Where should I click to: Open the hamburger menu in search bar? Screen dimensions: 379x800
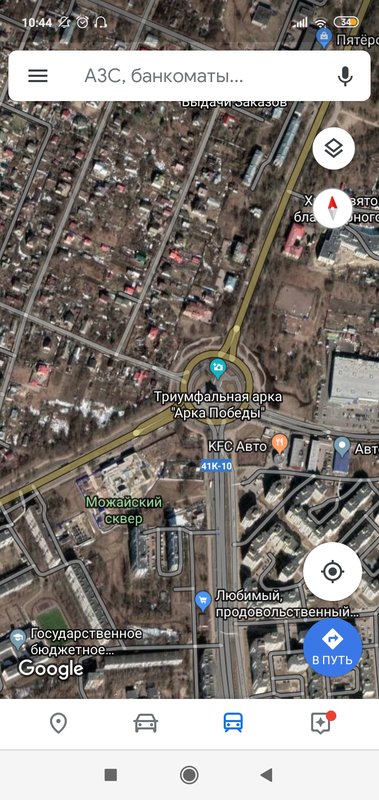click(38, 76)
